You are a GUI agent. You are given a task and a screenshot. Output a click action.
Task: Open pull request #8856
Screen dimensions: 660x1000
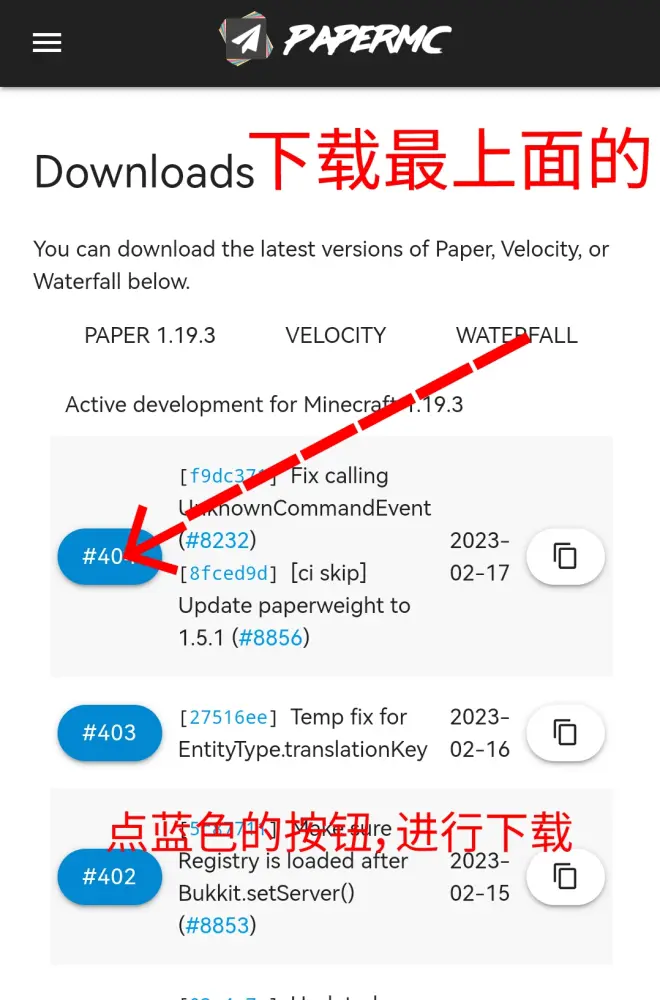[x=270, y=638]
